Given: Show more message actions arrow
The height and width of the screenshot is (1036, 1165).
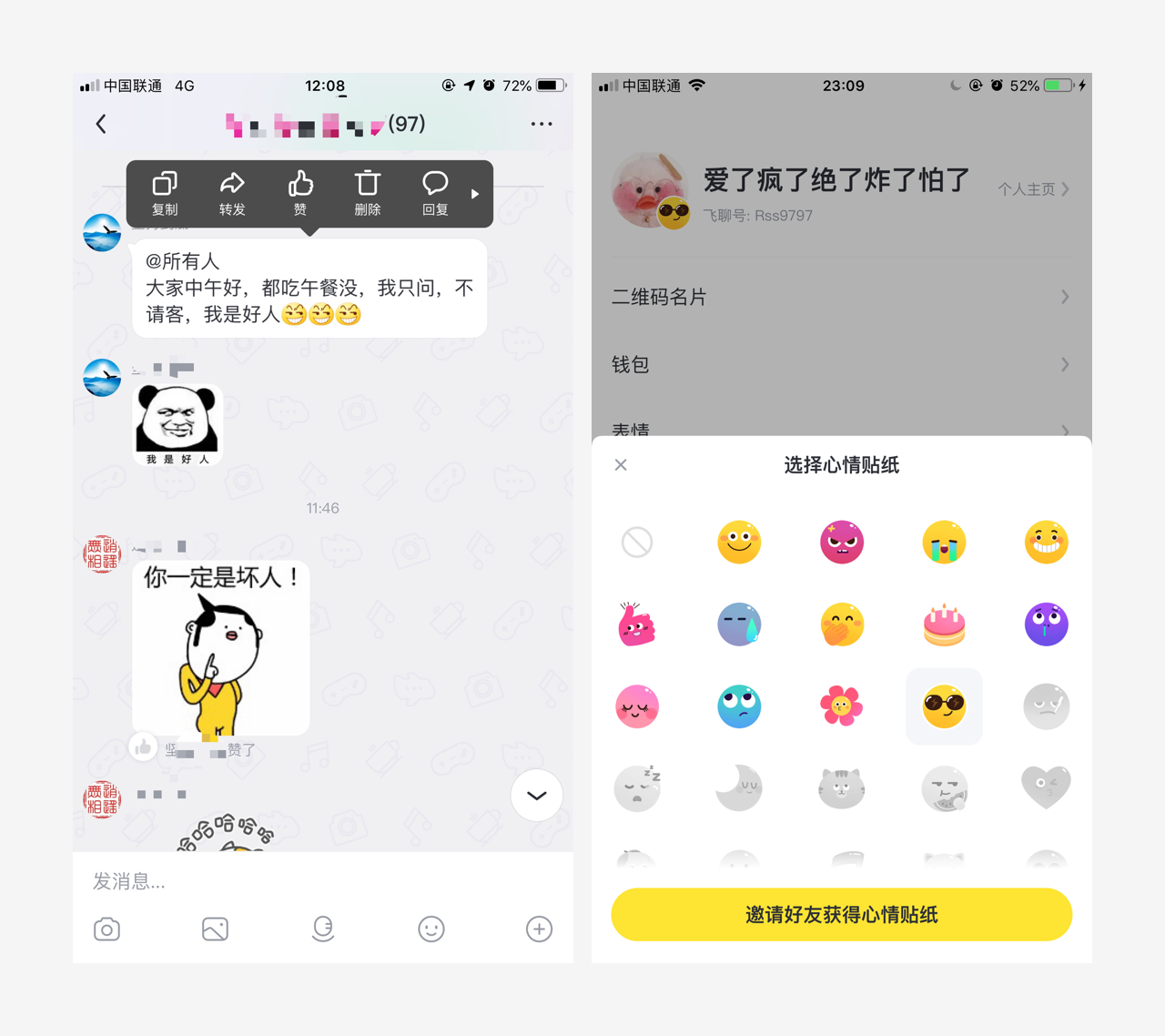Looking at the screenshot, I should coord(474,194).
